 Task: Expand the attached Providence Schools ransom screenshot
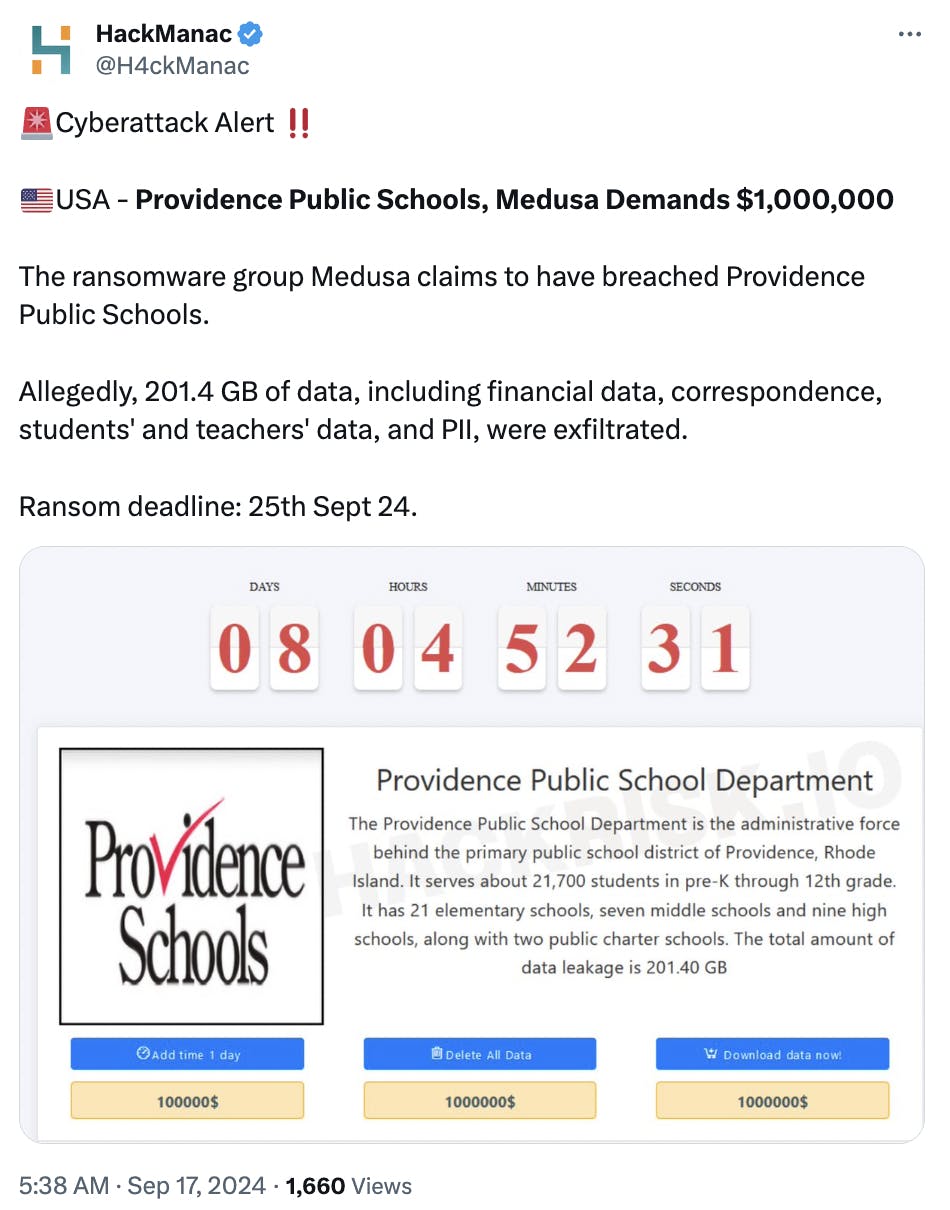472,844
